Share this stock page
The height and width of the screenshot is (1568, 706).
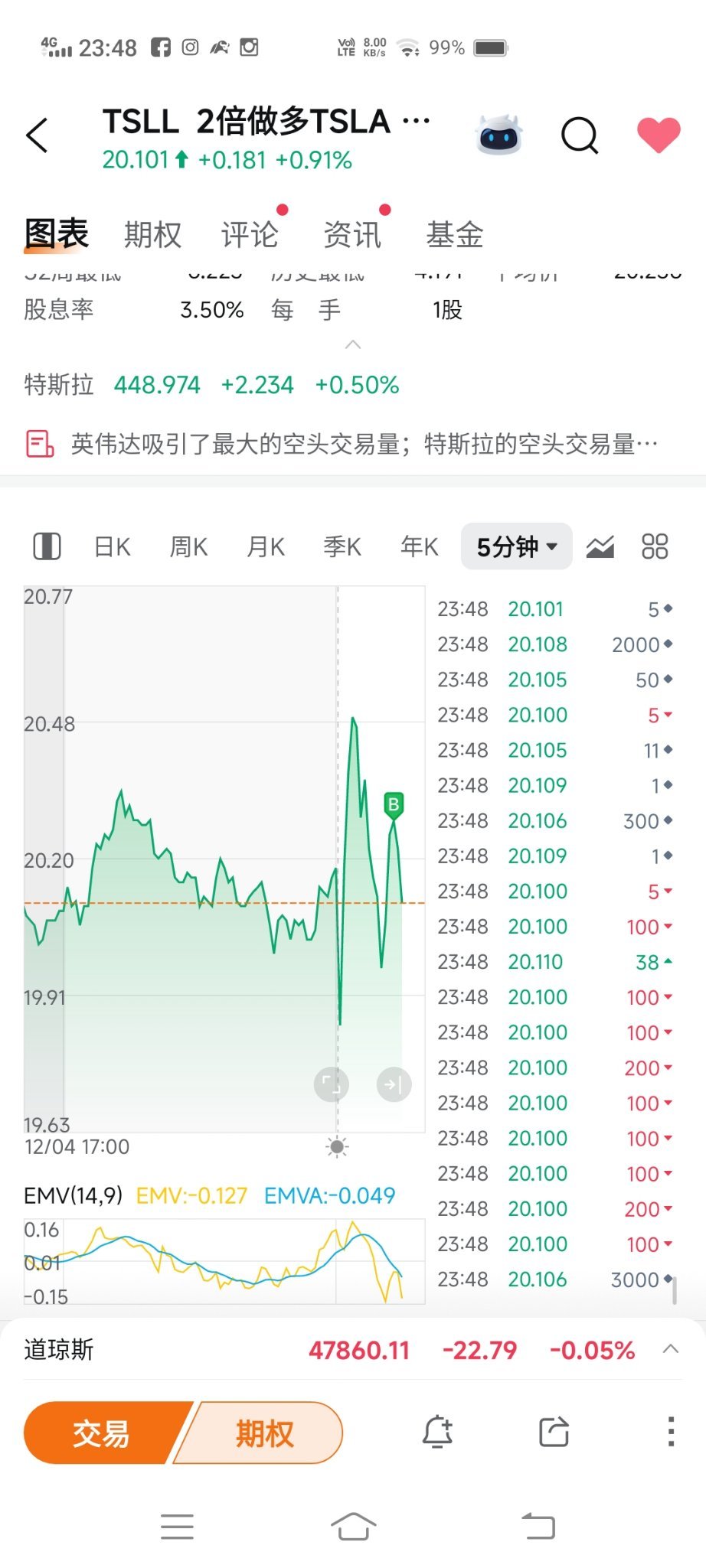(554, 1432)
